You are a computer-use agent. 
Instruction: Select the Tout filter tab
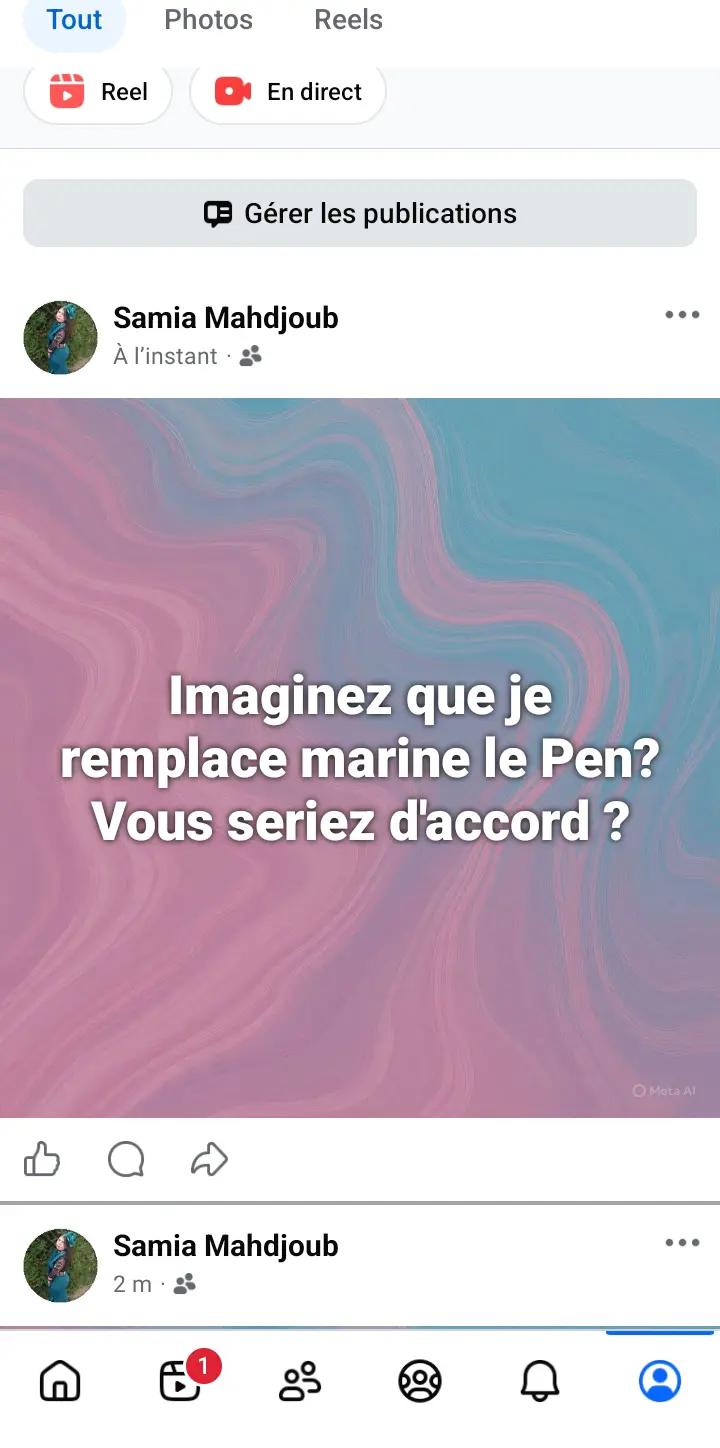click(x=75, y=20)
